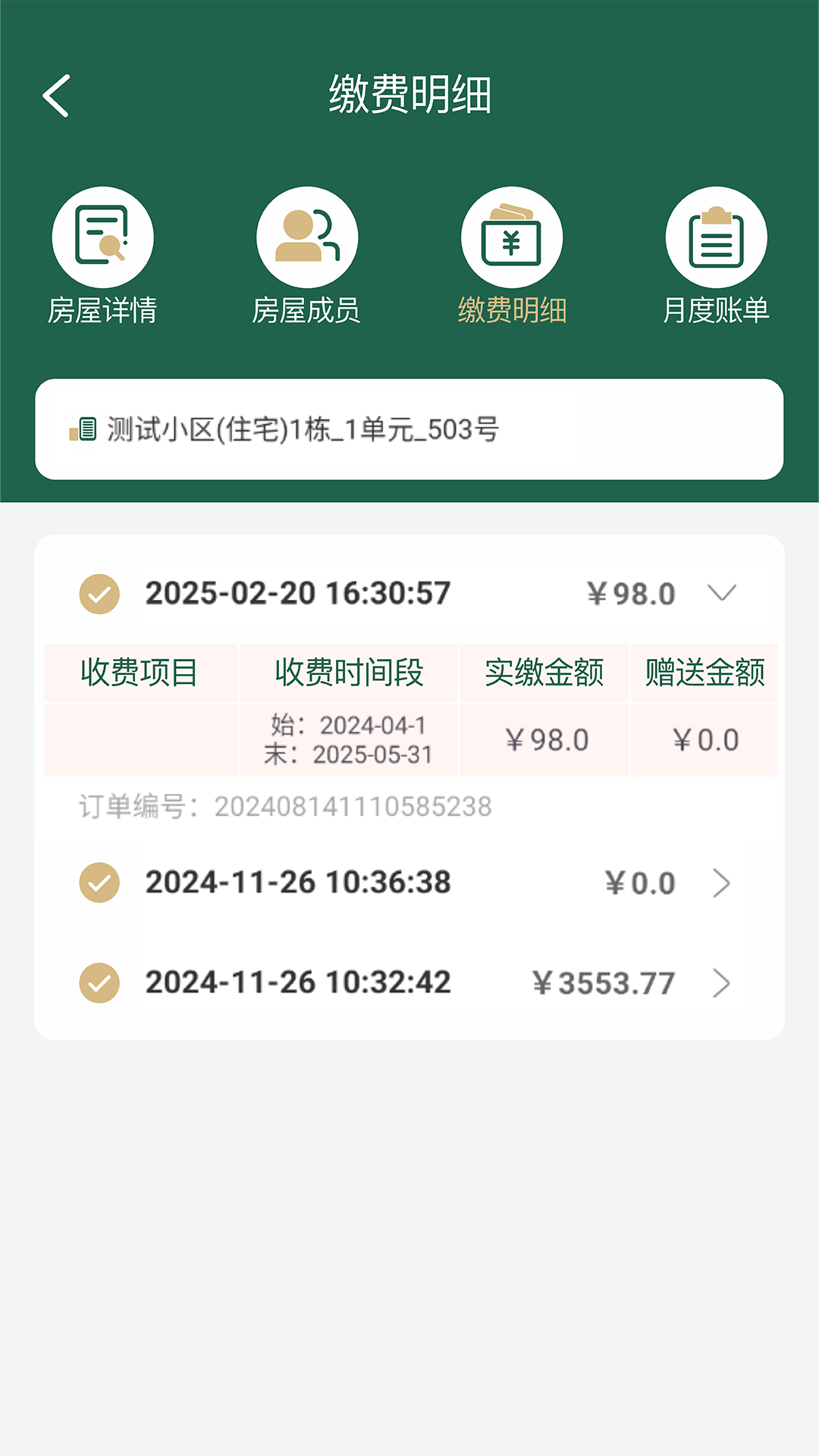The height and width of the screenshot is (1456, 819).
Task: Tap the checkmark icon on 2025-02-20 record
Action: (x=99, y=594)
